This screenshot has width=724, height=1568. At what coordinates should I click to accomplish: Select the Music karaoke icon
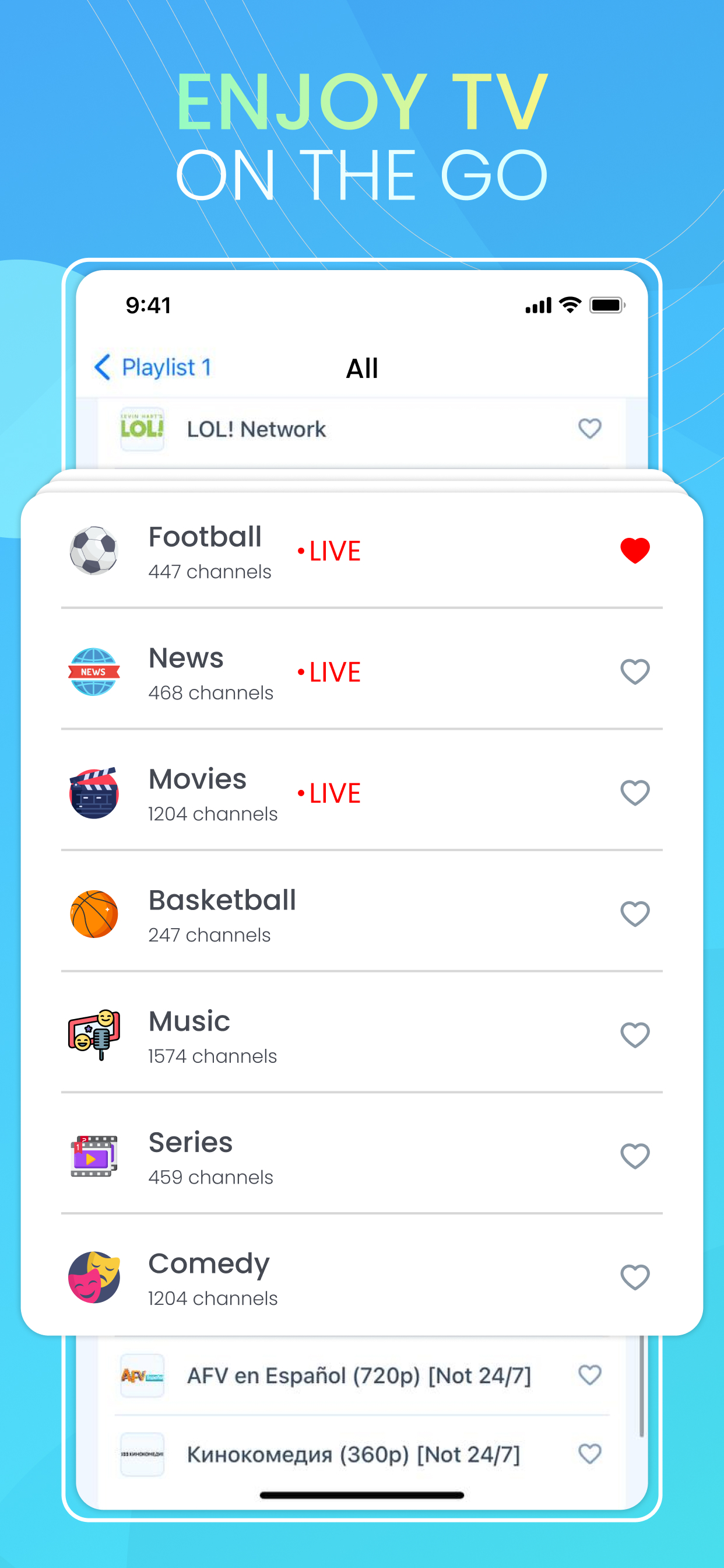94,1035
